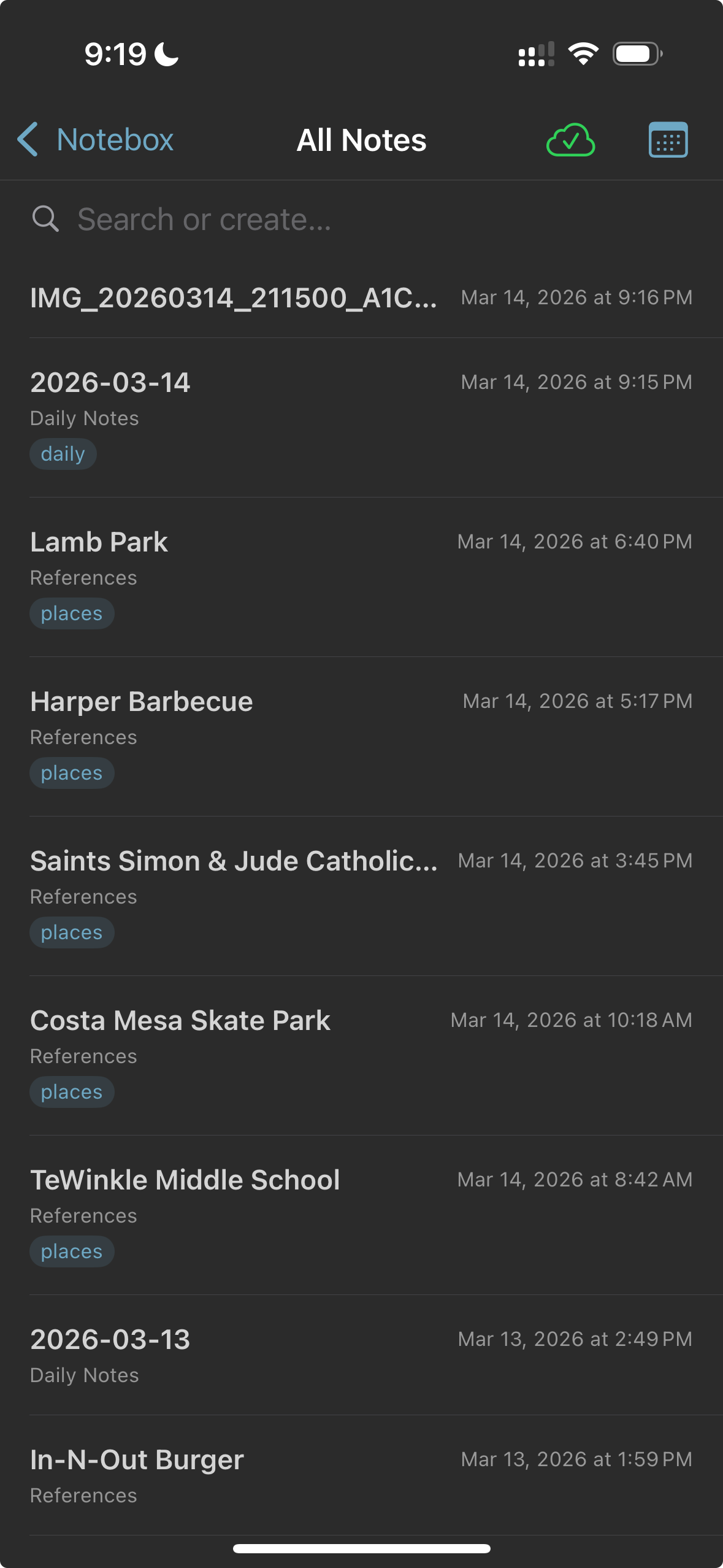The image size is (723, 1568).
Task: Tap the back chevron next to Notebox
Action: click(27, 140)
